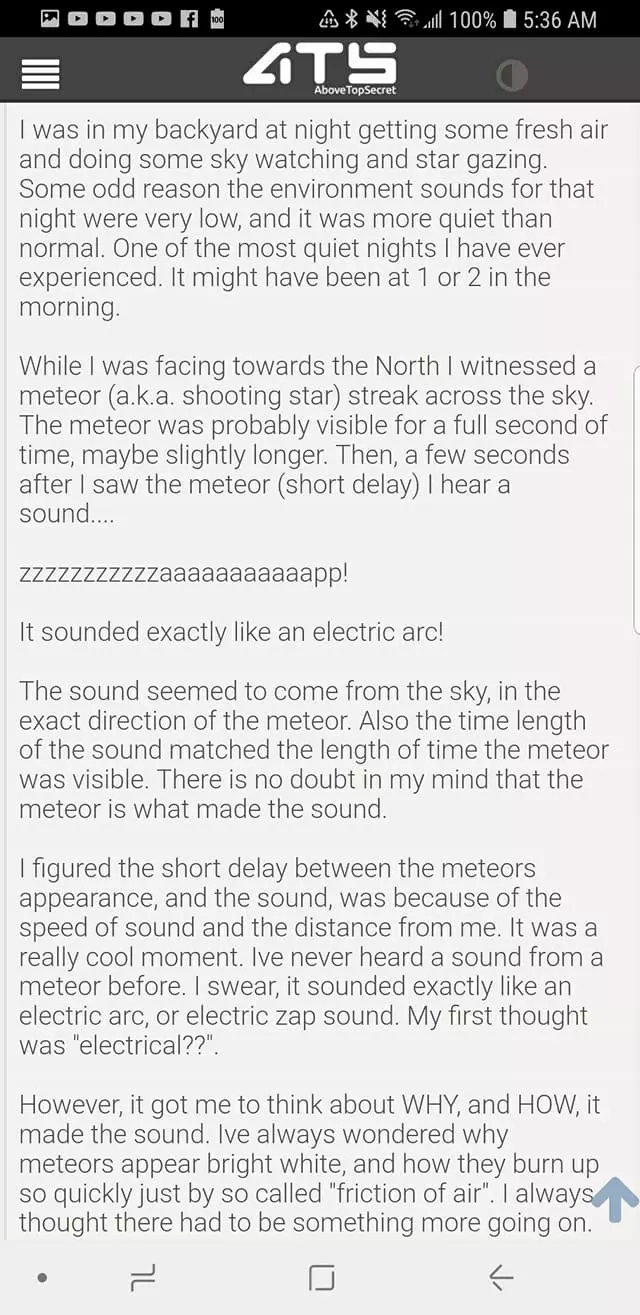Viewport: 640px width, 1315px height.
Task: Open the recent apps view
Action: coord(141,1277)
